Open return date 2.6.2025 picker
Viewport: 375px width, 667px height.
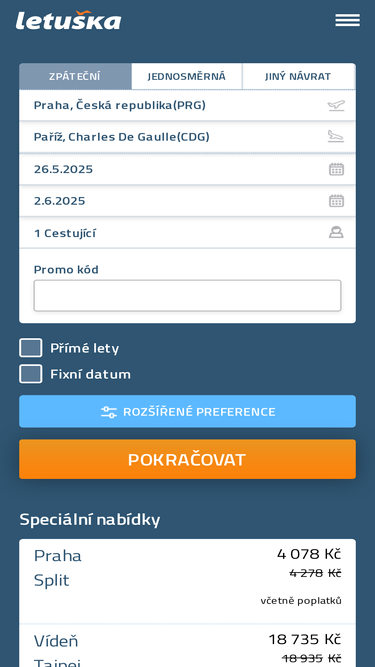click(188, 201)
